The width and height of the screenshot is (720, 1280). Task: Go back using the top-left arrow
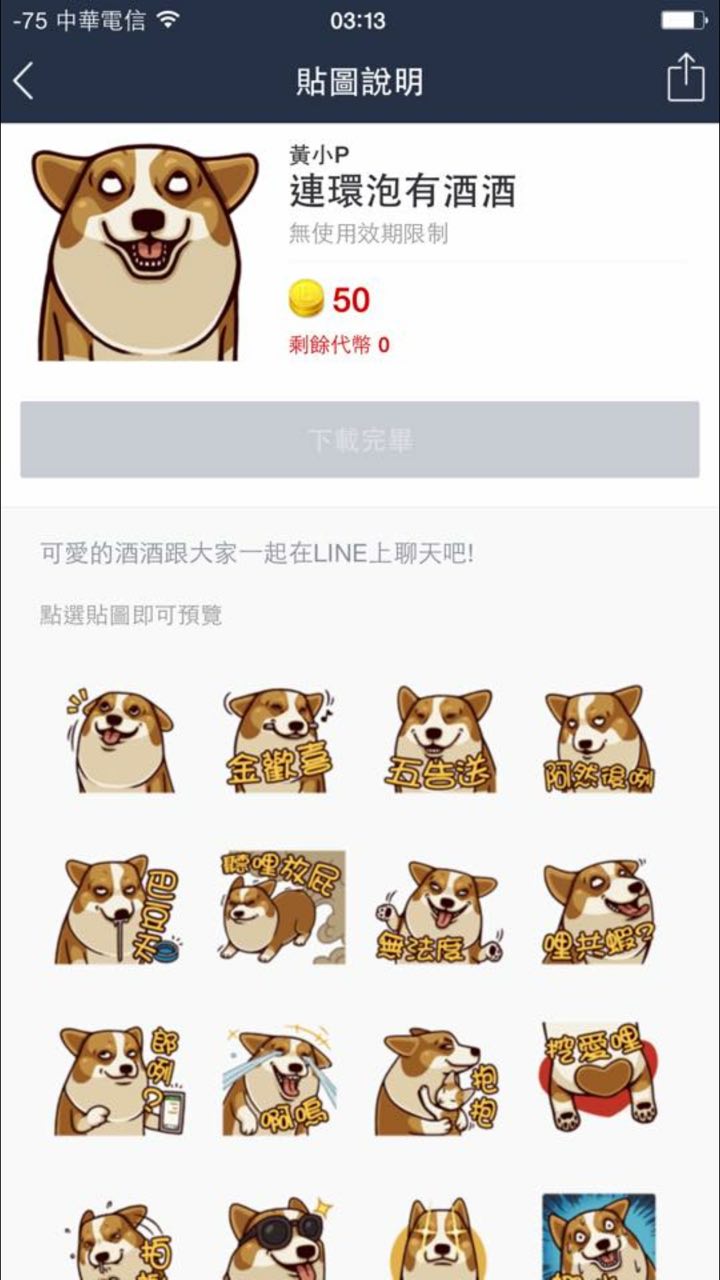(x=24, y=80)
